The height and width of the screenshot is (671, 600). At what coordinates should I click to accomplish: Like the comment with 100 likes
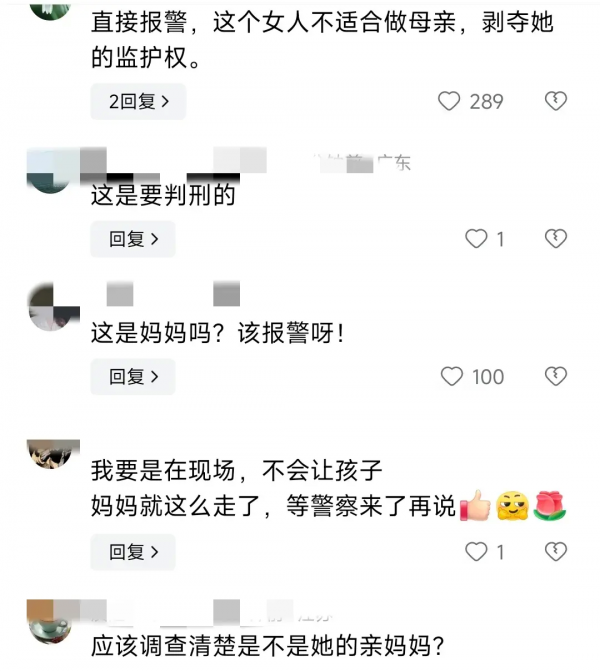453,376
